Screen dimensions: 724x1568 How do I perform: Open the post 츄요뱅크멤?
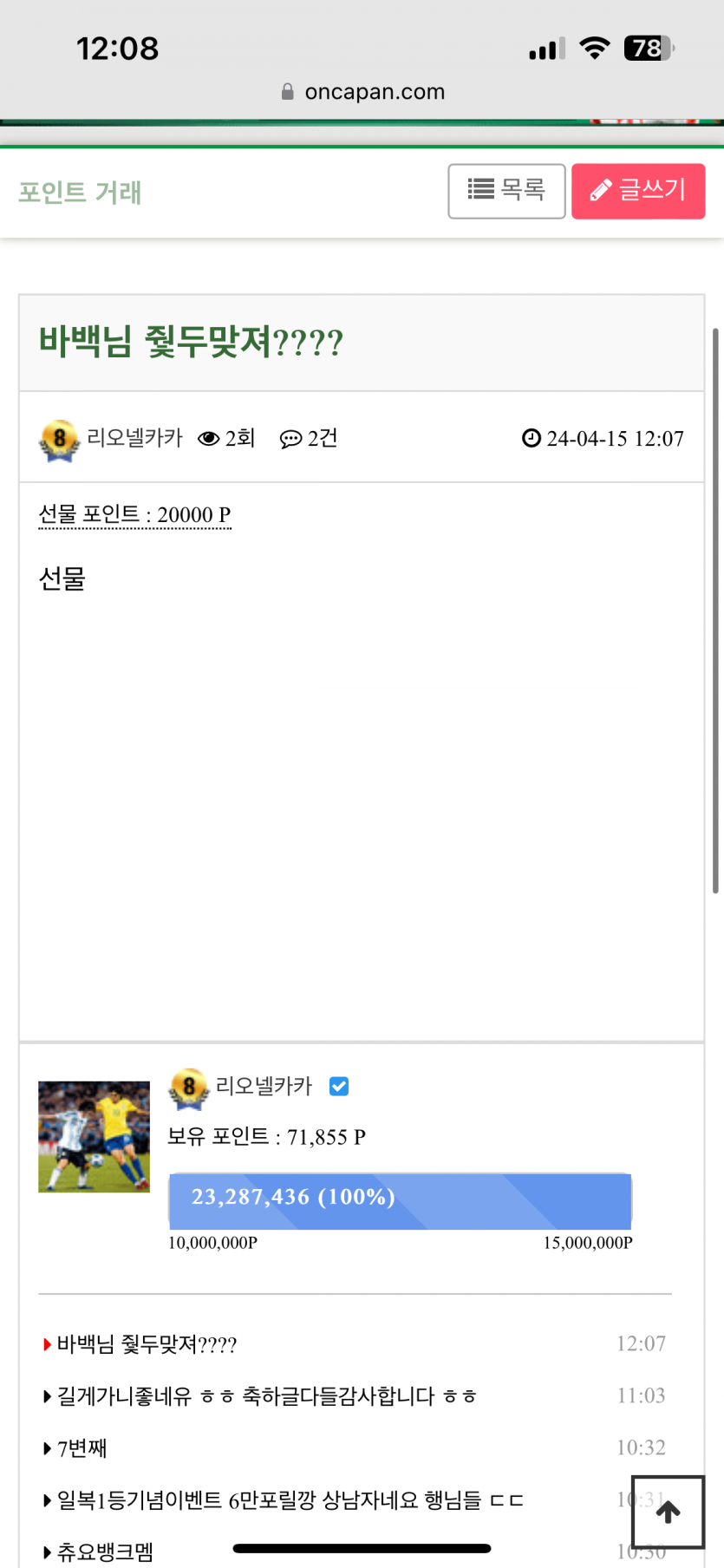(104, 1552)
